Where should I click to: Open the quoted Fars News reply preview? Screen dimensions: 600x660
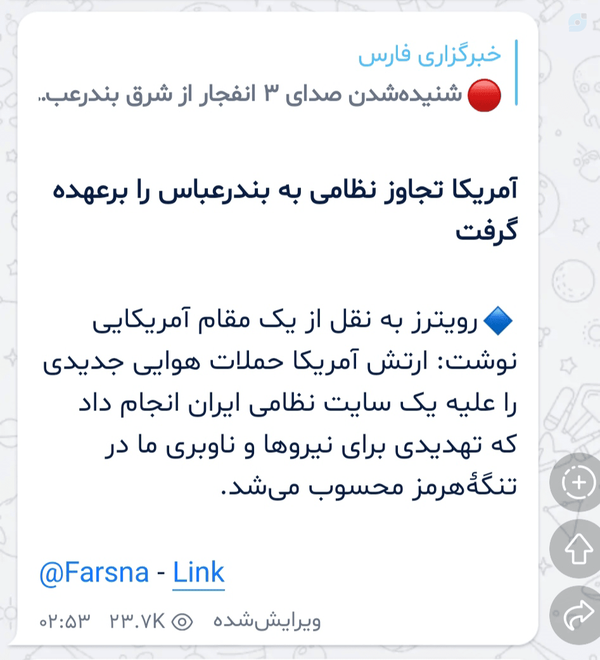(x=278, y=75)
